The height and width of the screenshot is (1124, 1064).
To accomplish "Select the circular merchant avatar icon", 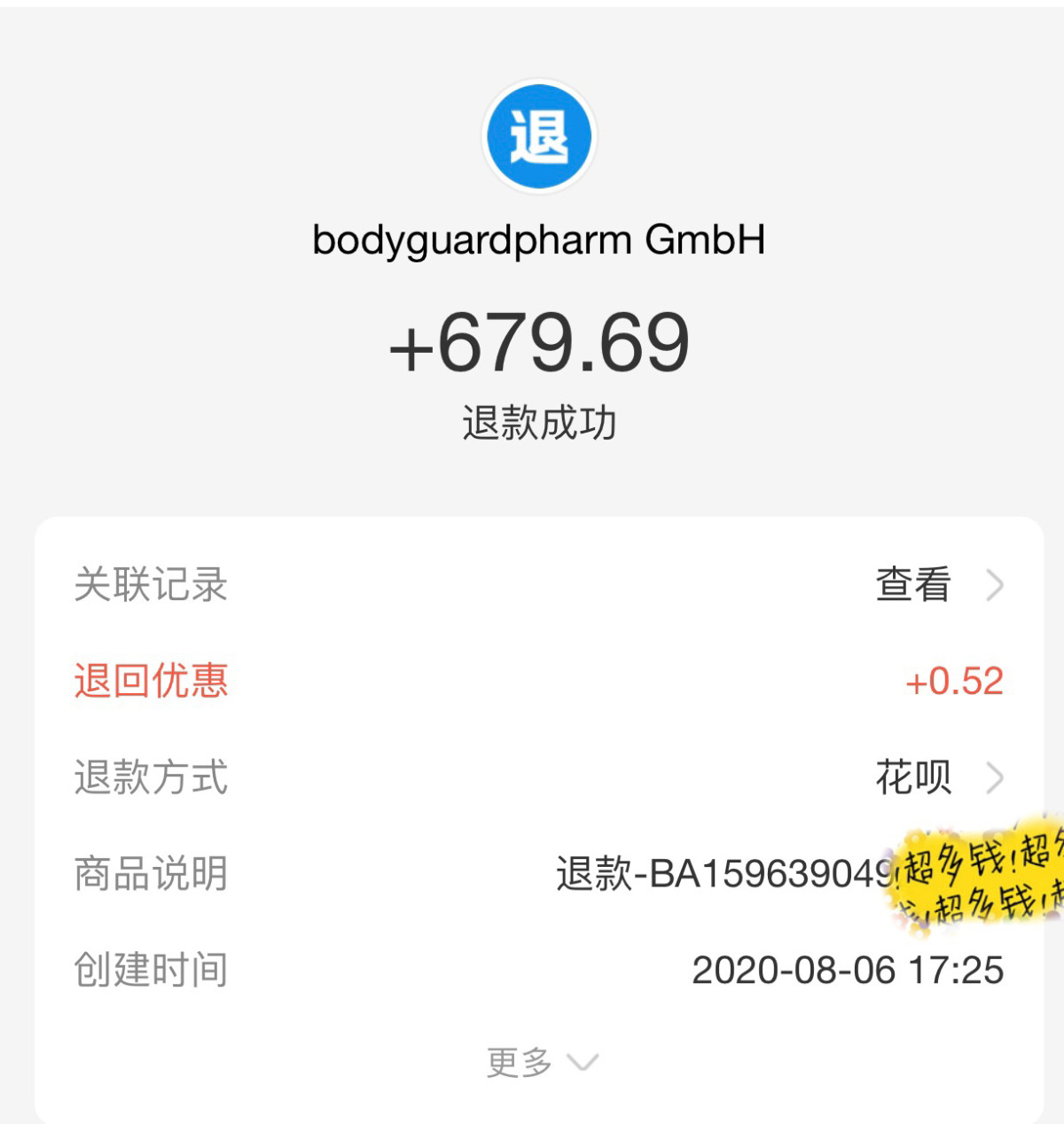I will [x=538, y=135].
